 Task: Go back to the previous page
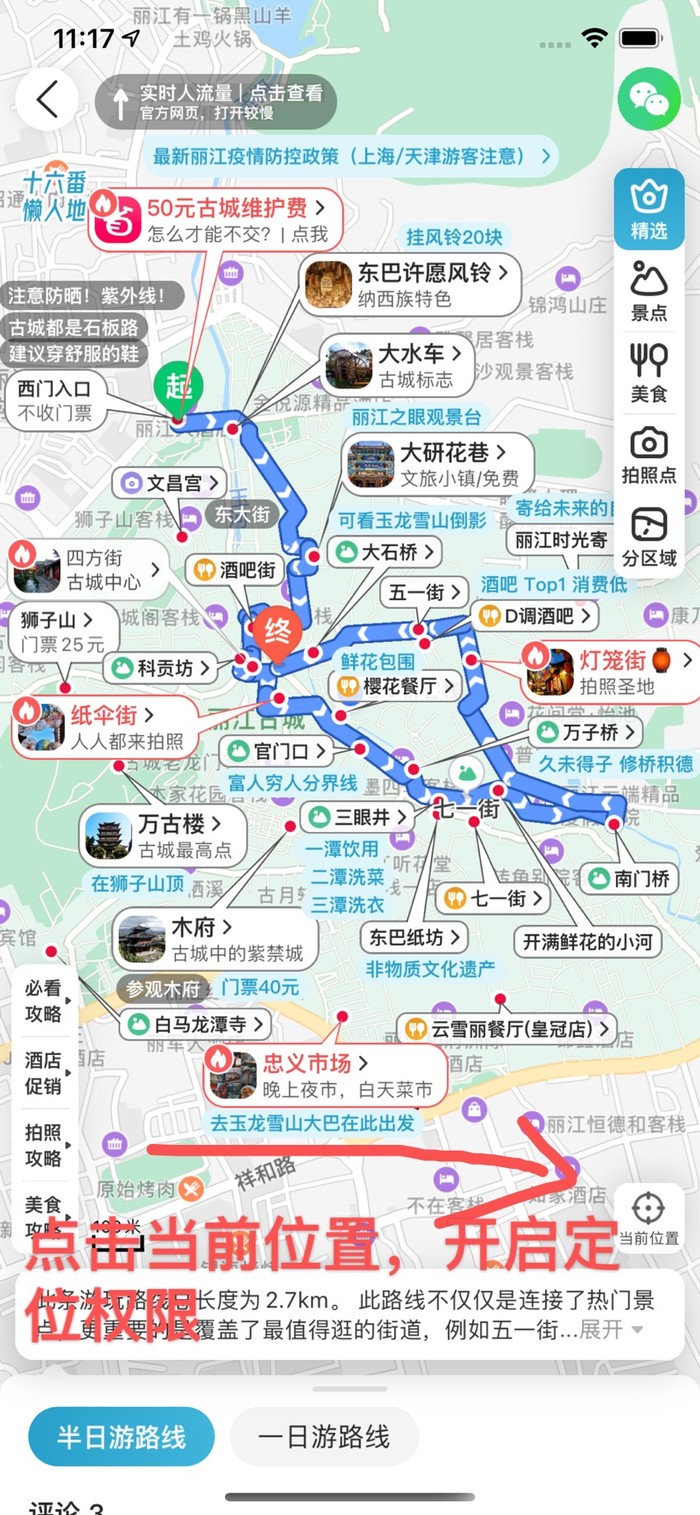tap(47, 99)
